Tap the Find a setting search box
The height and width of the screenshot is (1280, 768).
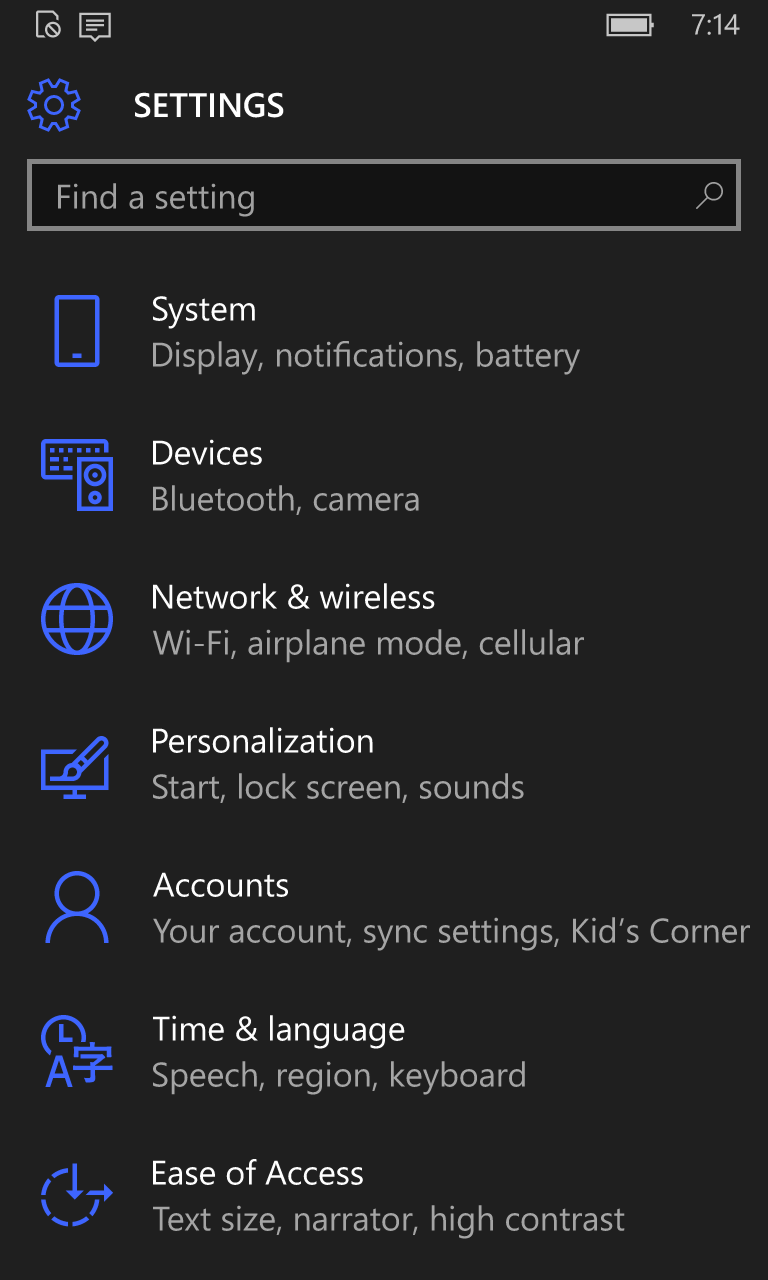(384, 196)
